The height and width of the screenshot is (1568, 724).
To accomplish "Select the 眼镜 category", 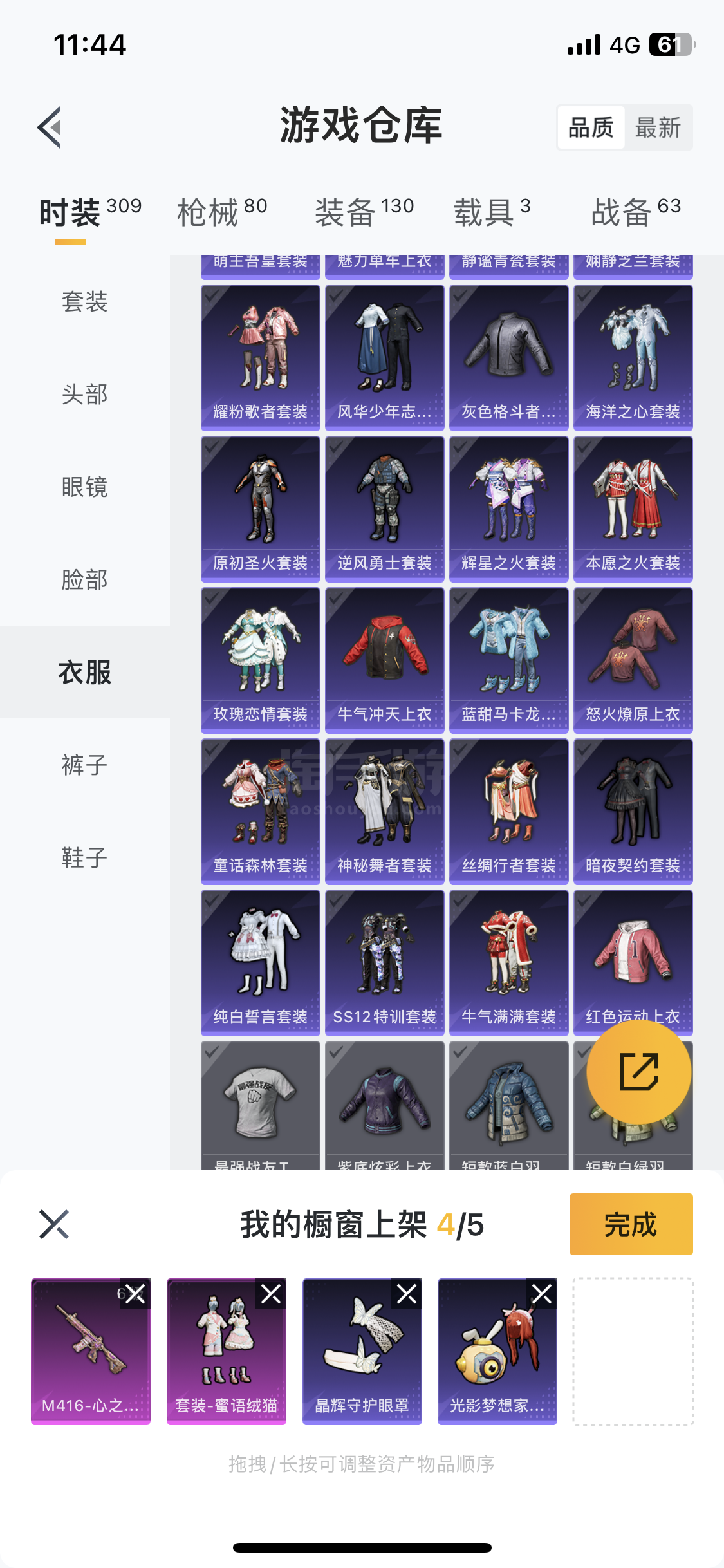I will (84, 487).
